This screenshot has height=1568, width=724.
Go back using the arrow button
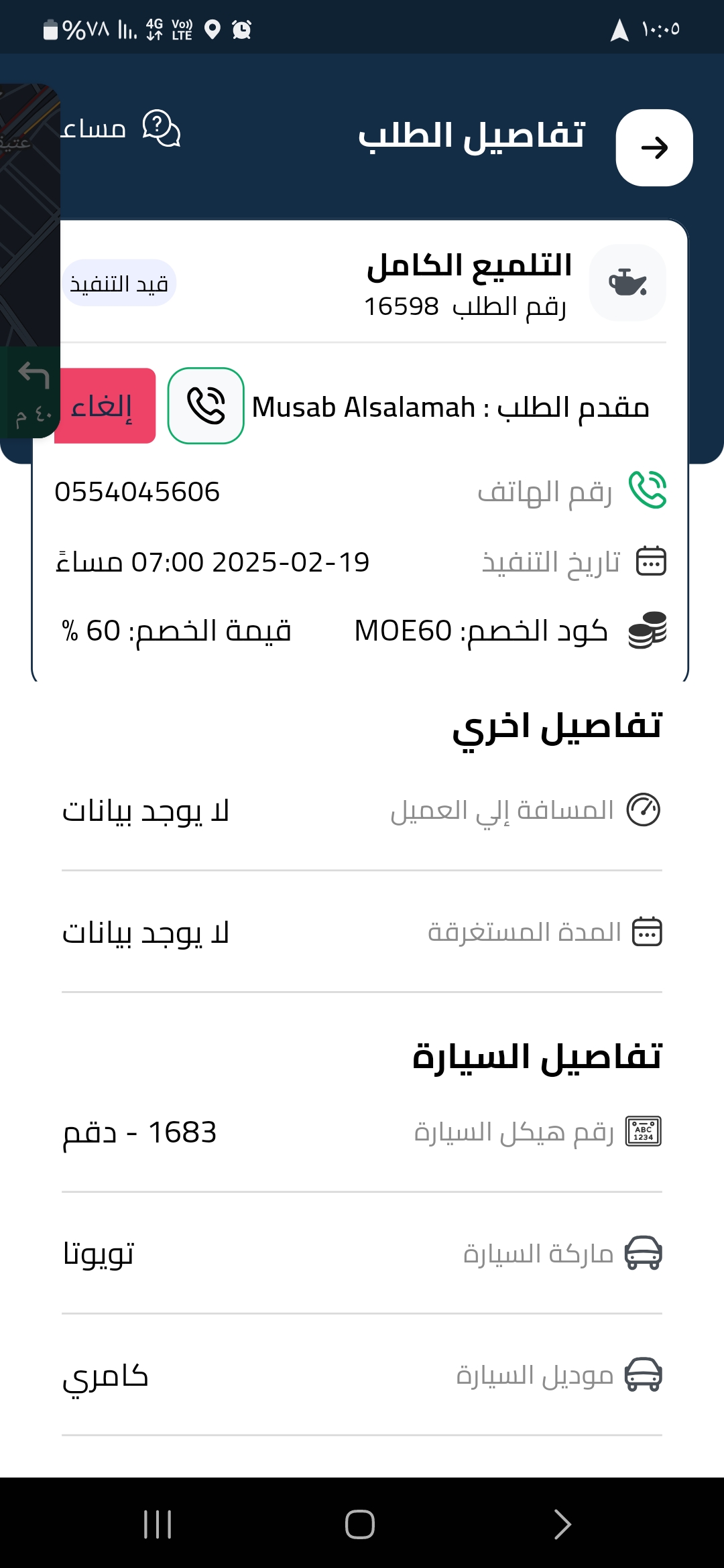click(x=654, y=147)
